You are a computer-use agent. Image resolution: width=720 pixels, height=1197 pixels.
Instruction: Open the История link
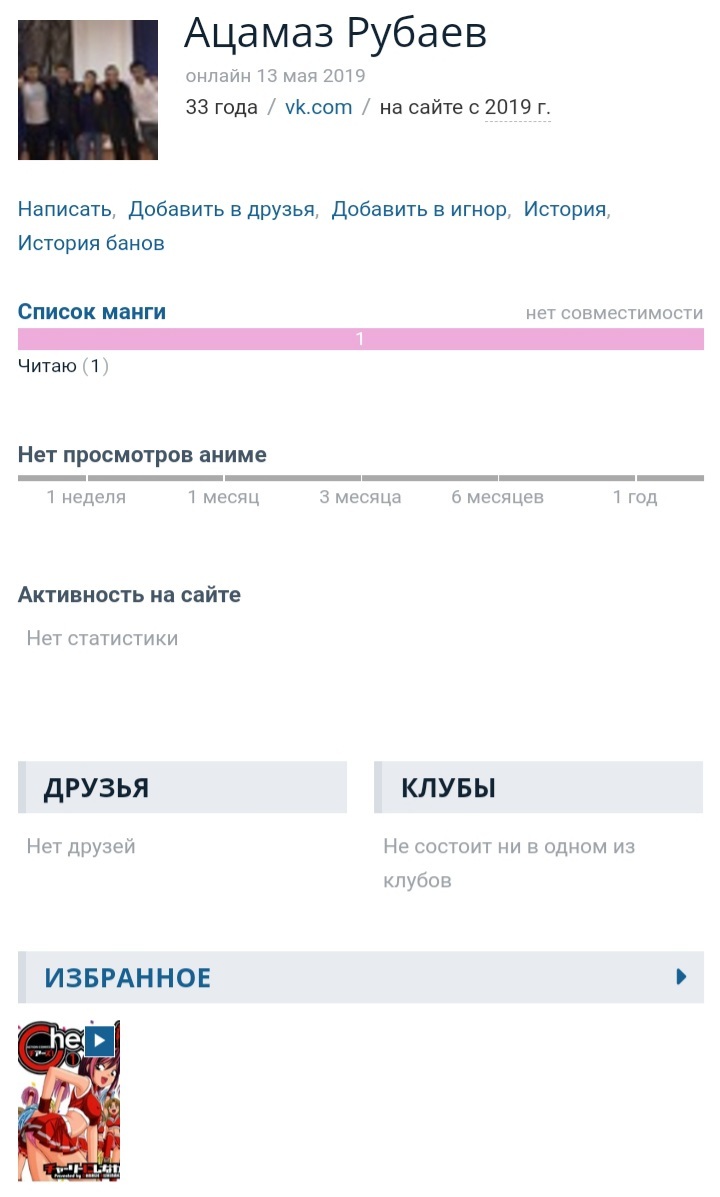[x=565, y=209]
